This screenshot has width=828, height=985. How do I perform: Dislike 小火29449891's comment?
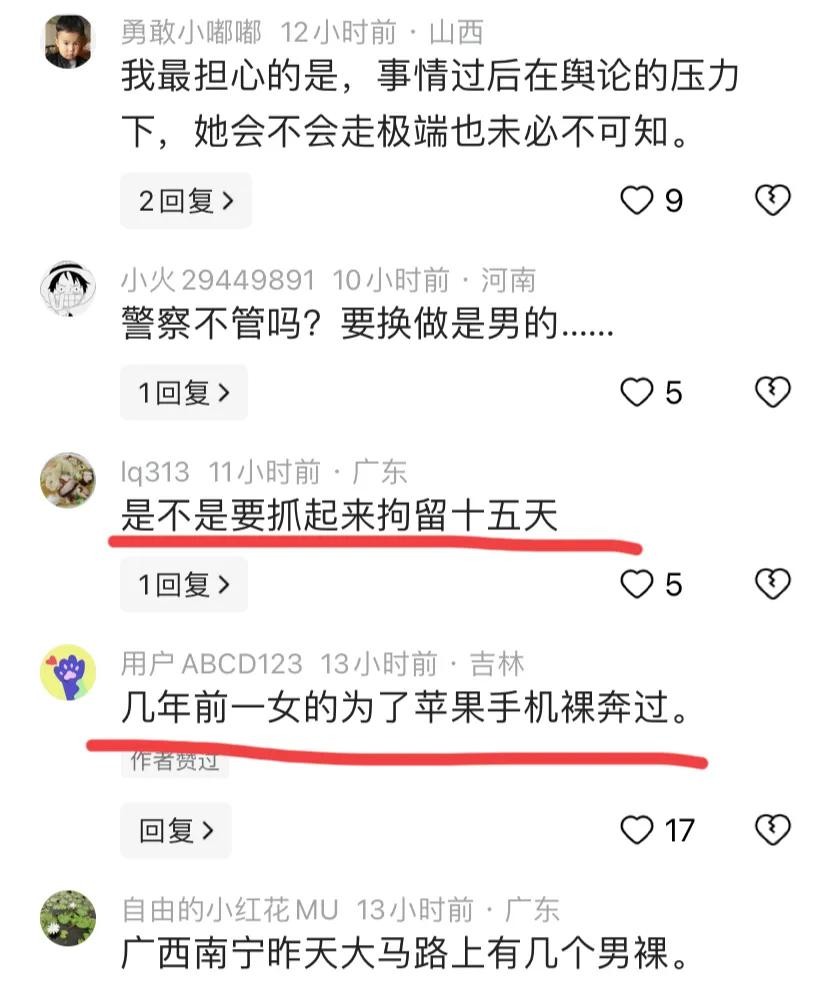pos(772,393)
